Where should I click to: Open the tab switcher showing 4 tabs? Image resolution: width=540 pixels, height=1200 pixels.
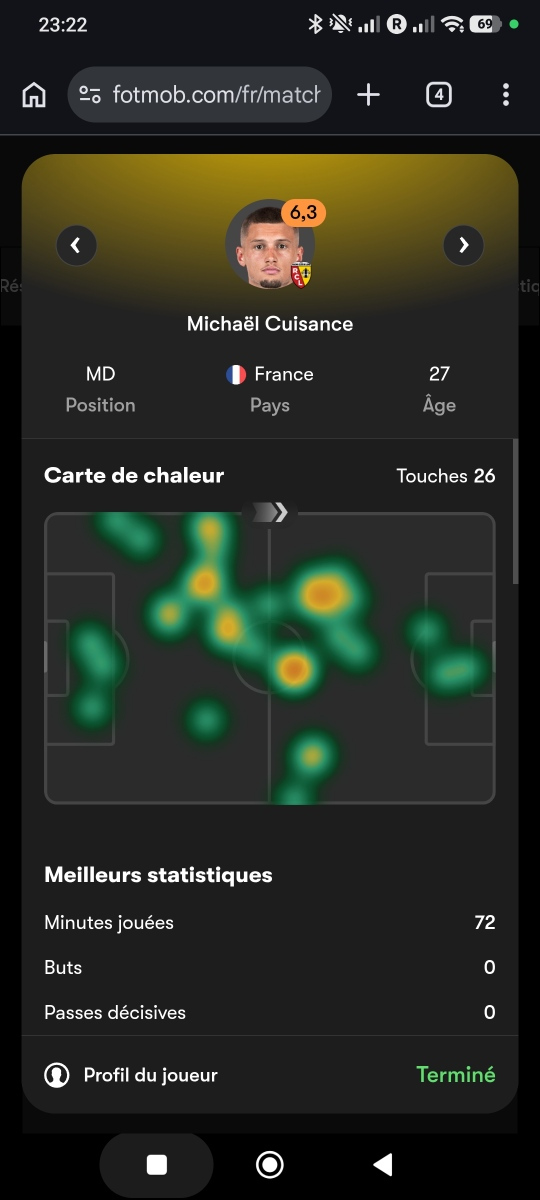coord(438,95)
